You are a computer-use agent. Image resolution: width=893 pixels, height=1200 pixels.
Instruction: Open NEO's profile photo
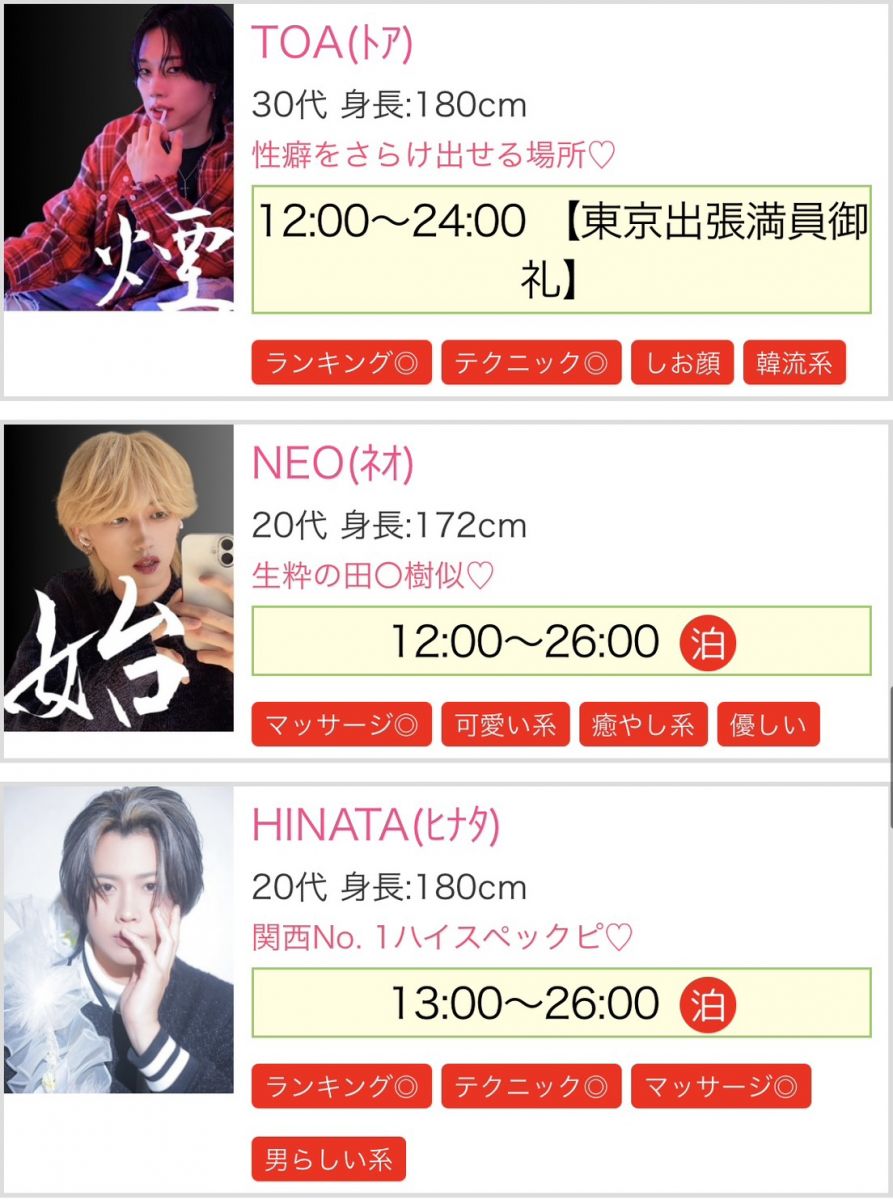[x=119, y=578]
